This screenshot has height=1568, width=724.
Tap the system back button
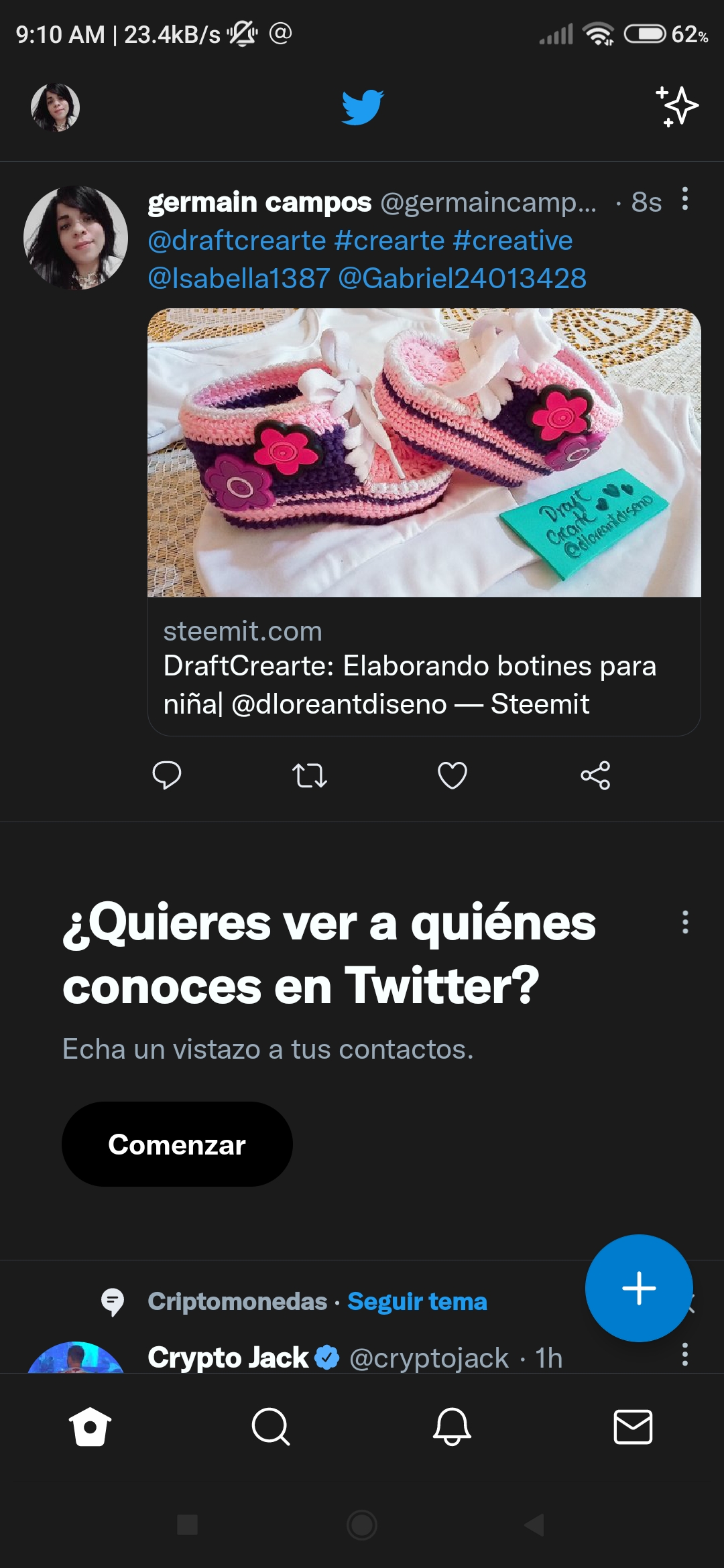(x=534, y=1524)
